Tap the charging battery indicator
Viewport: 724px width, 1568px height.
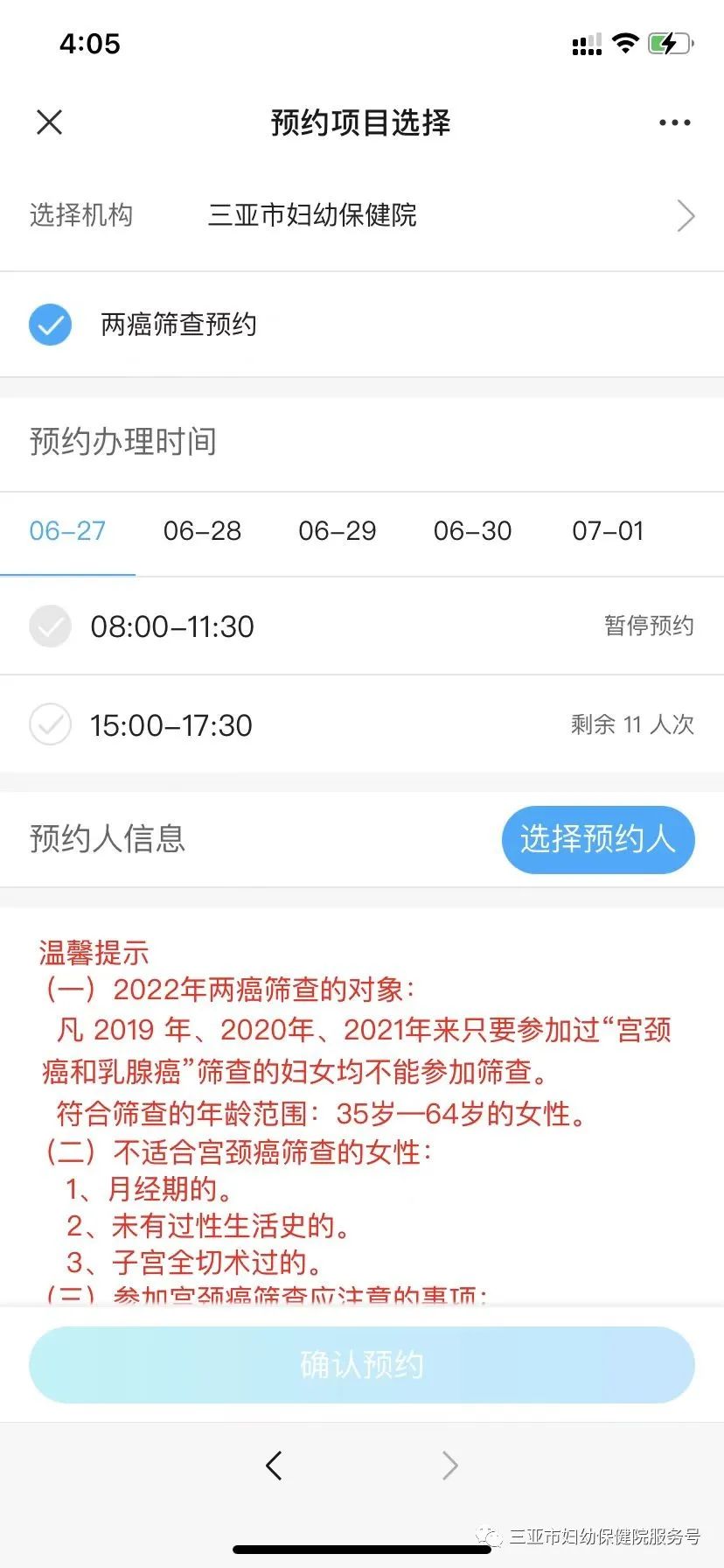tap(669, 42)
